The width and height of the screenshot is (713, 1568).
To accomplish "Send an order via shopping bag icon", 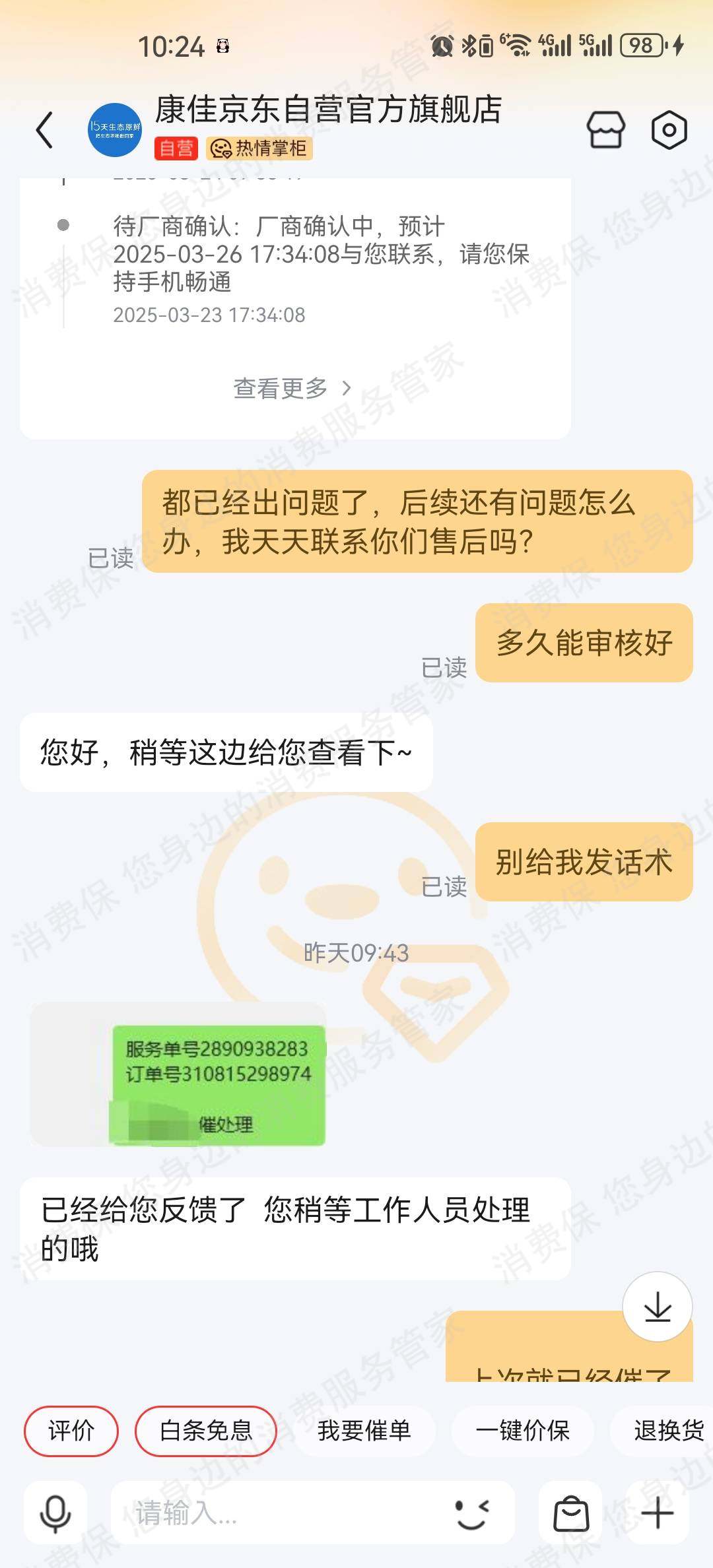I will (571, 1513).
